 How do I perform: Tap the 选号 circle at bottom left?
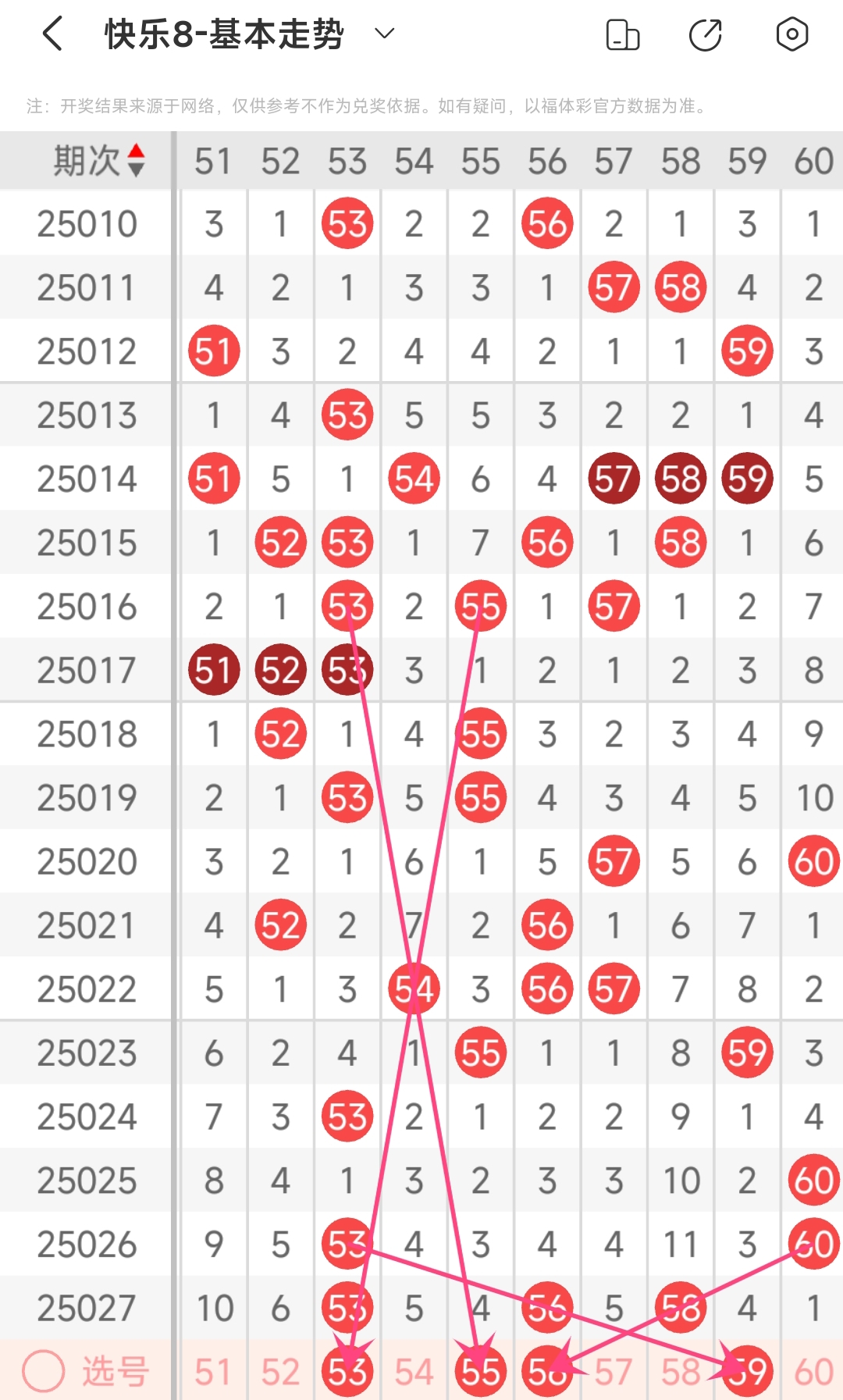point(43,1372)
